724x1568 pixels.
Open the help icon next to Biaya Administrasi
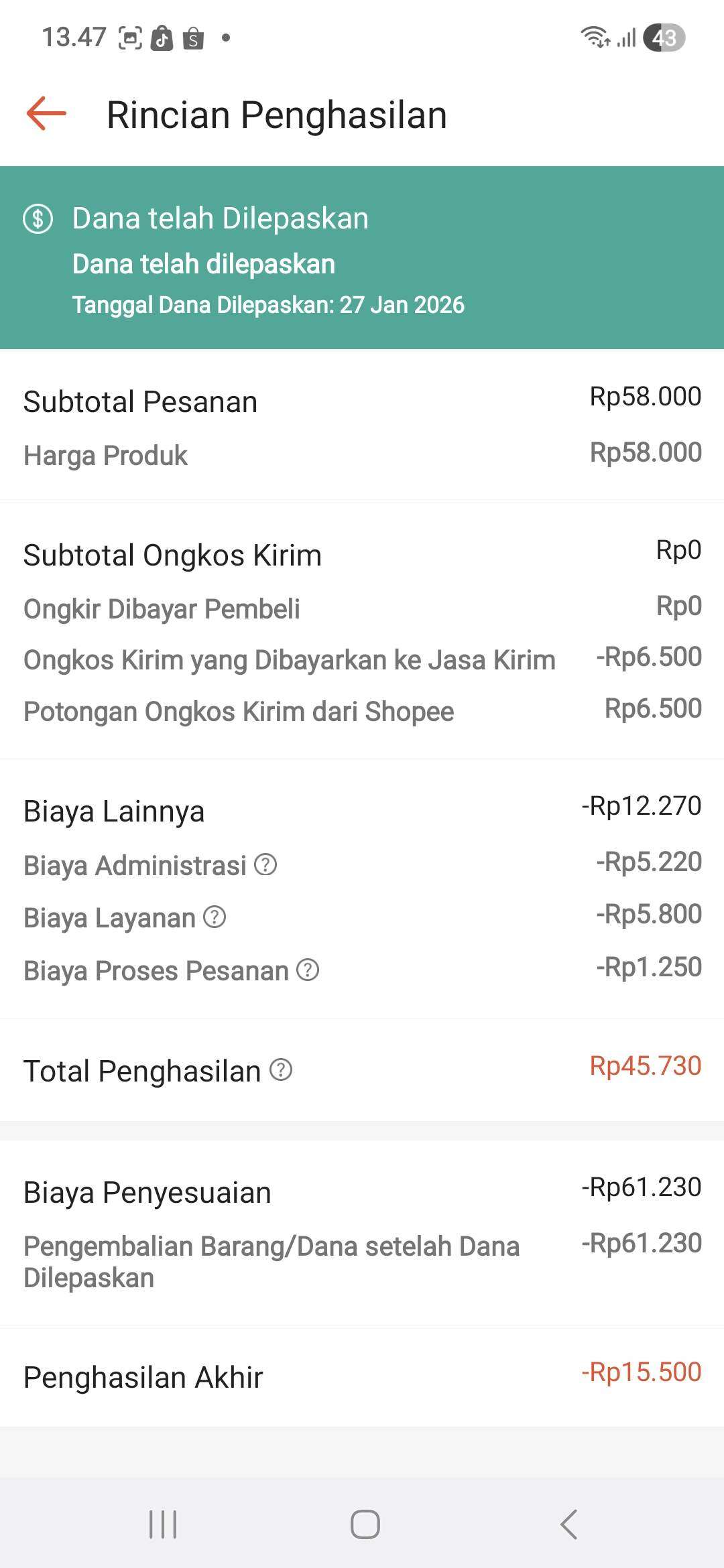tap(265, 864)
